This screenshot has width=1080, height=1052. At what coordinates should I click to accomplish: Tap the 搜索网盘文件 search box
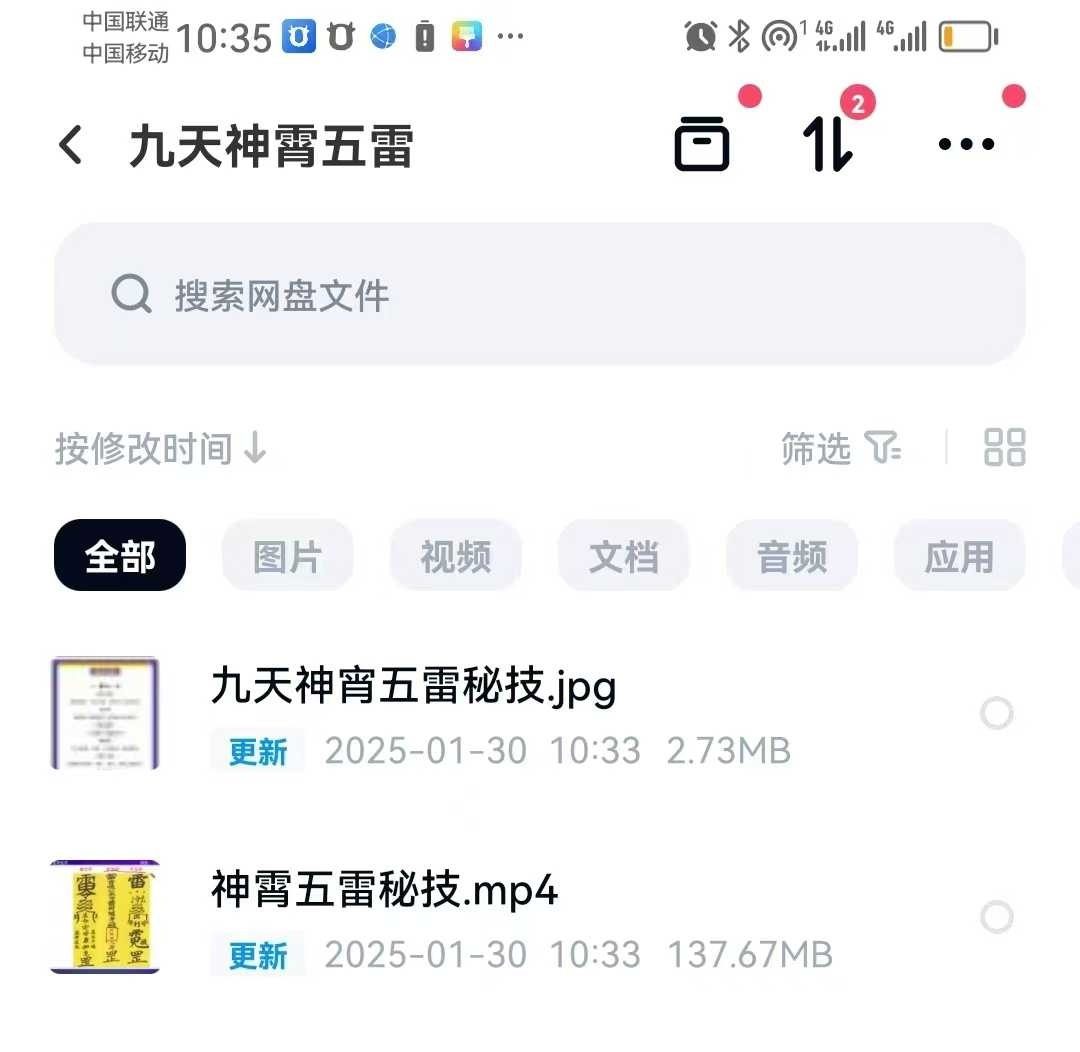tap(540, 295)
